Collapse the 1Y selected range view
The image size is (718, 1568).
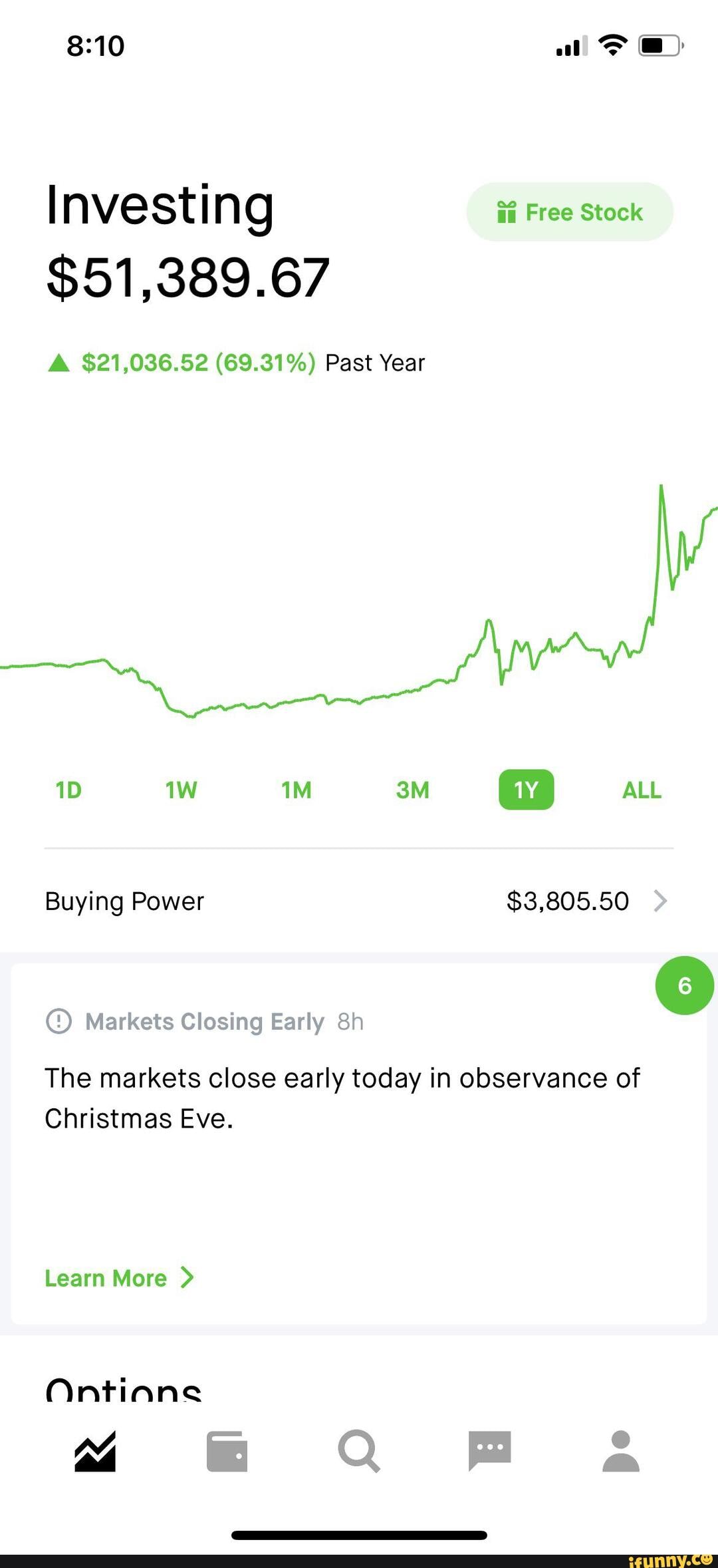tap(526, 790)
